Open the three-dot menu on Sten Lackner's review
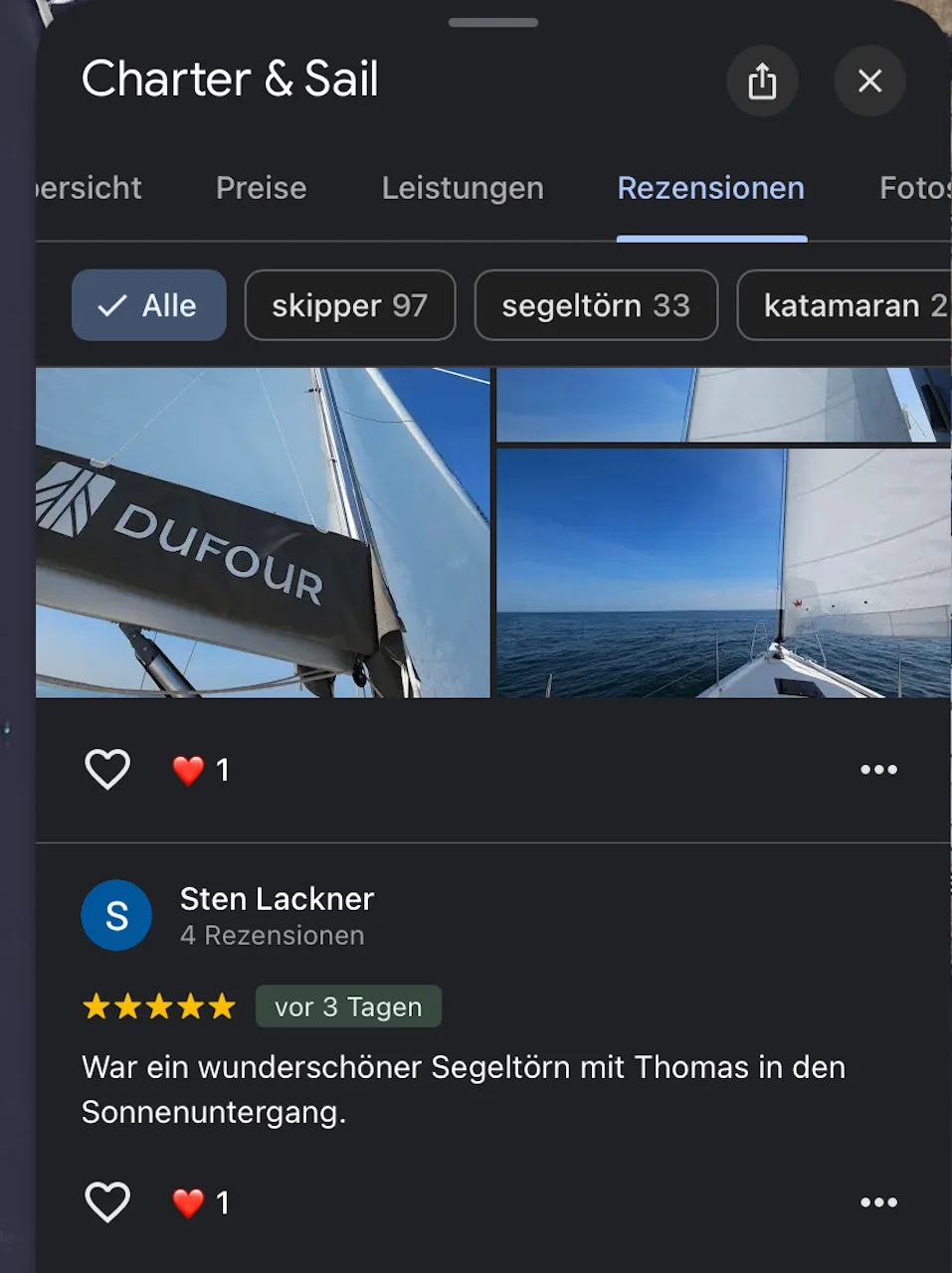952x1273 pixels. pyautogui.click(x=876, y=1202)
